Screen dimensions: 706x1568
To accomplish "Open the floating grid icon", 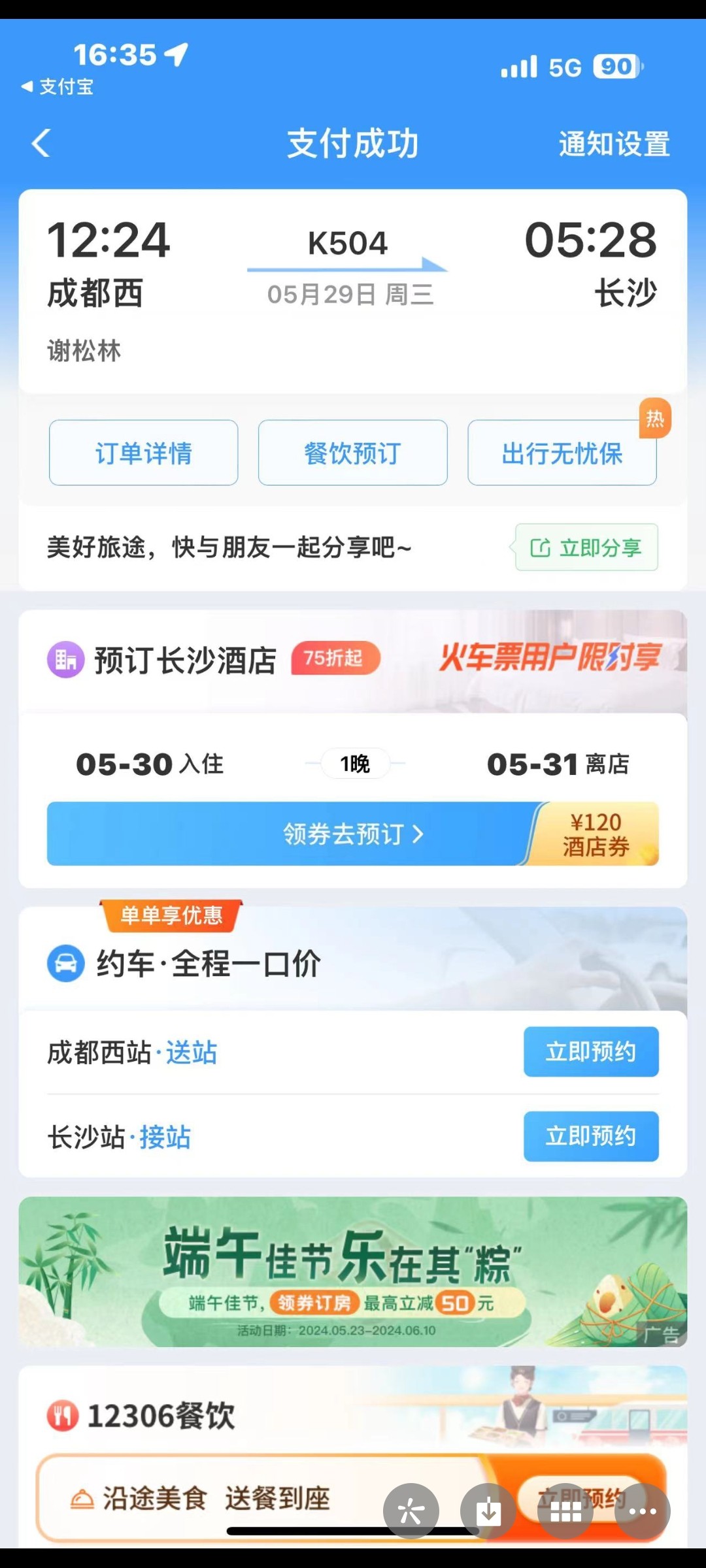I will click(565, 1511).
